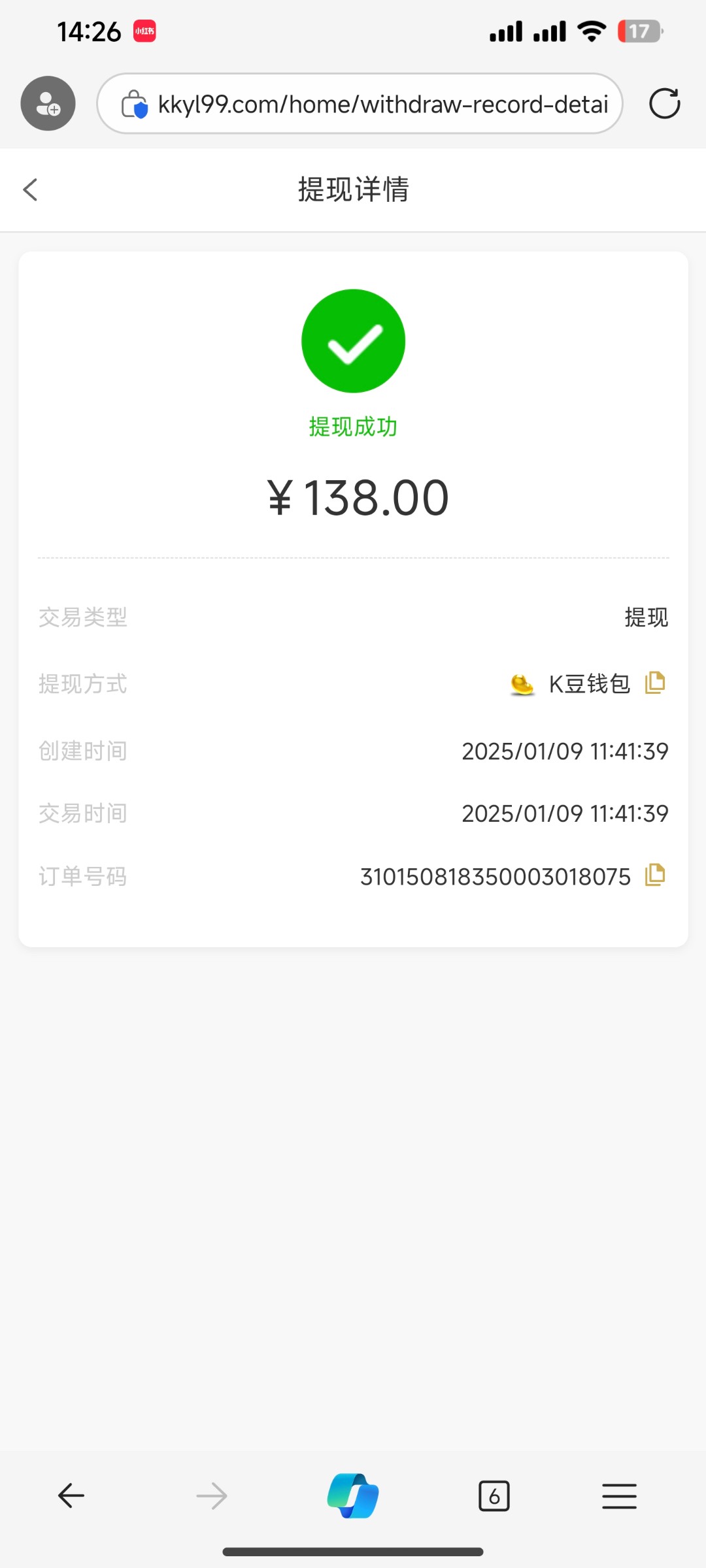Reload the current web page

click(x=664, y=104)
